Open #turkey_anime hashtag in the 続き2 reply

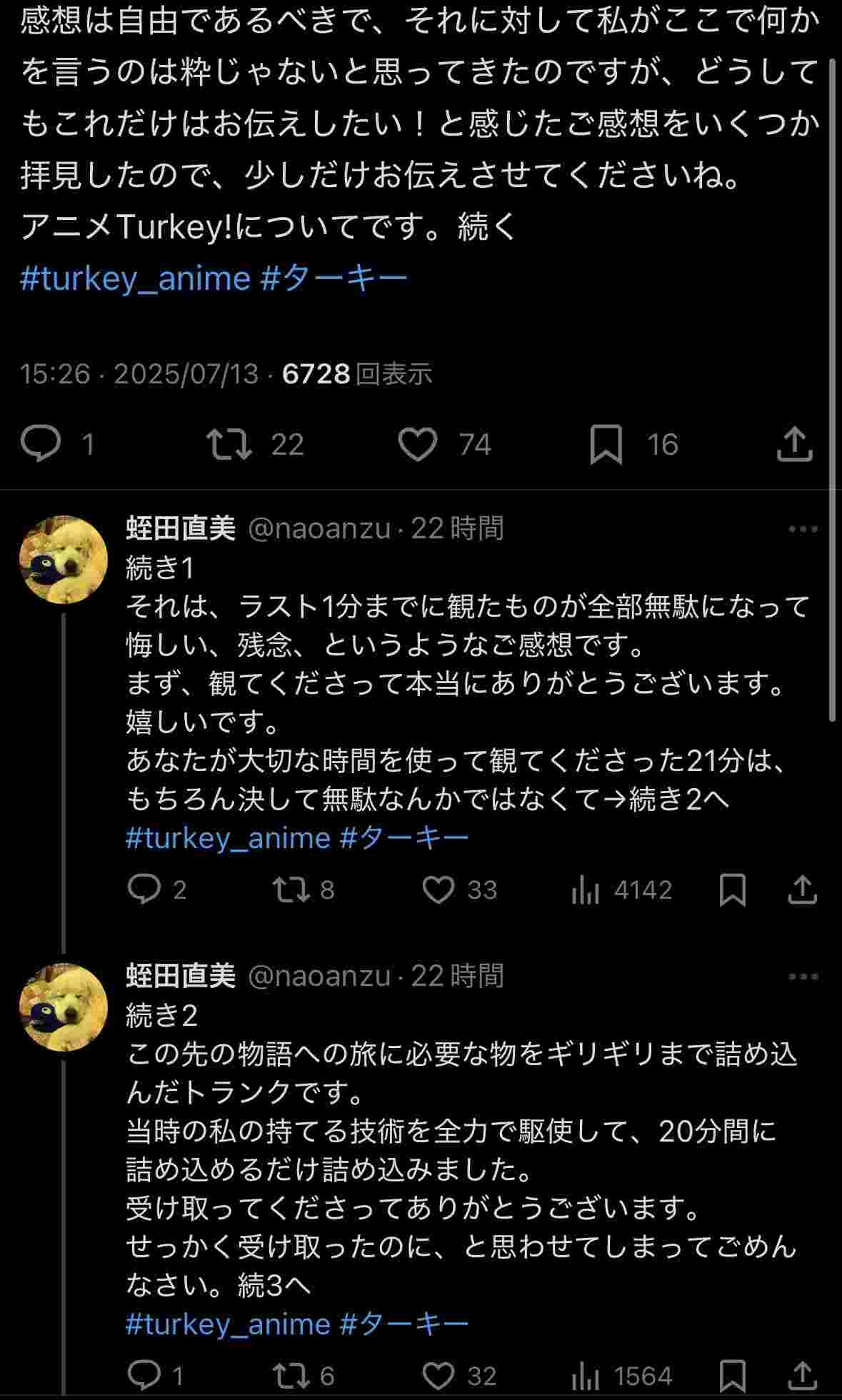coord(228,1324)
